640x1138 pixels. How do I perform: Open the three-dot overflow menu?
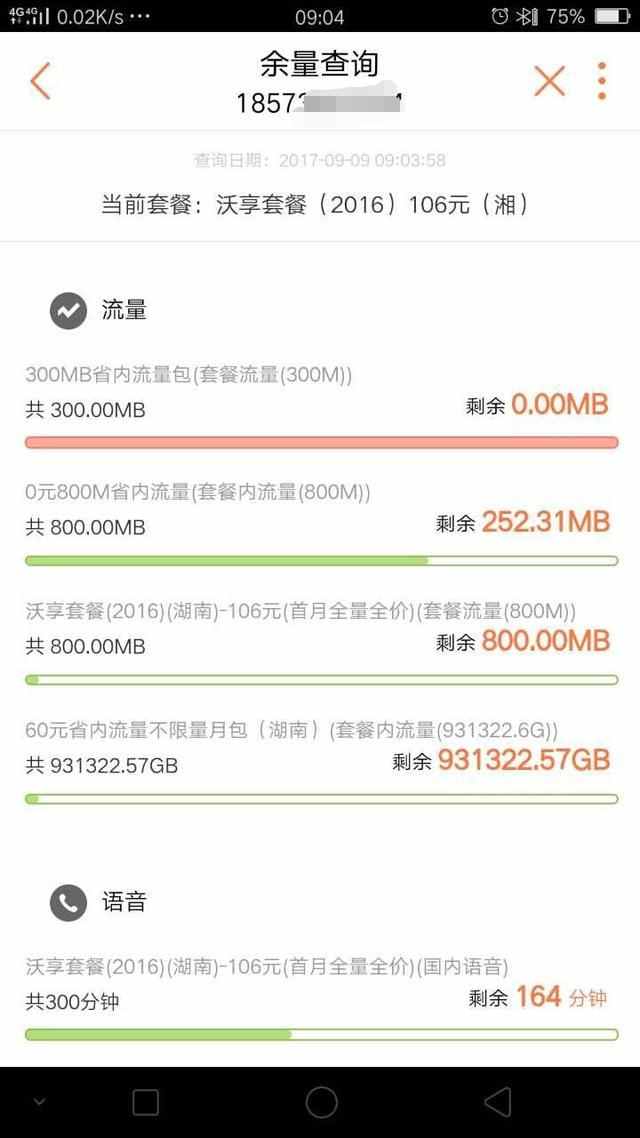(602, 81)
